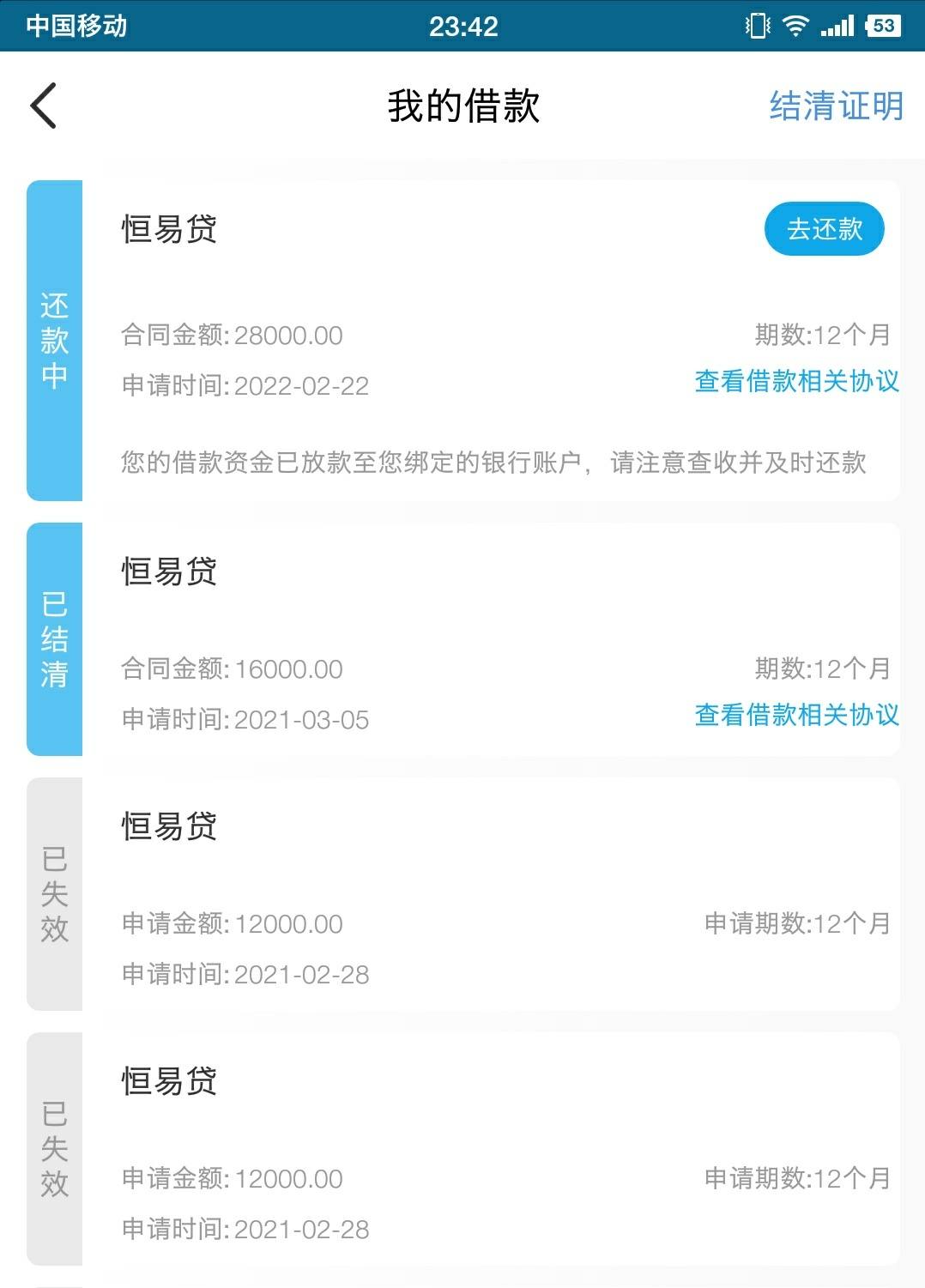Tap the 去还款 button
This screenshot has height=1288, width=925.
click(x=824, y=229)
